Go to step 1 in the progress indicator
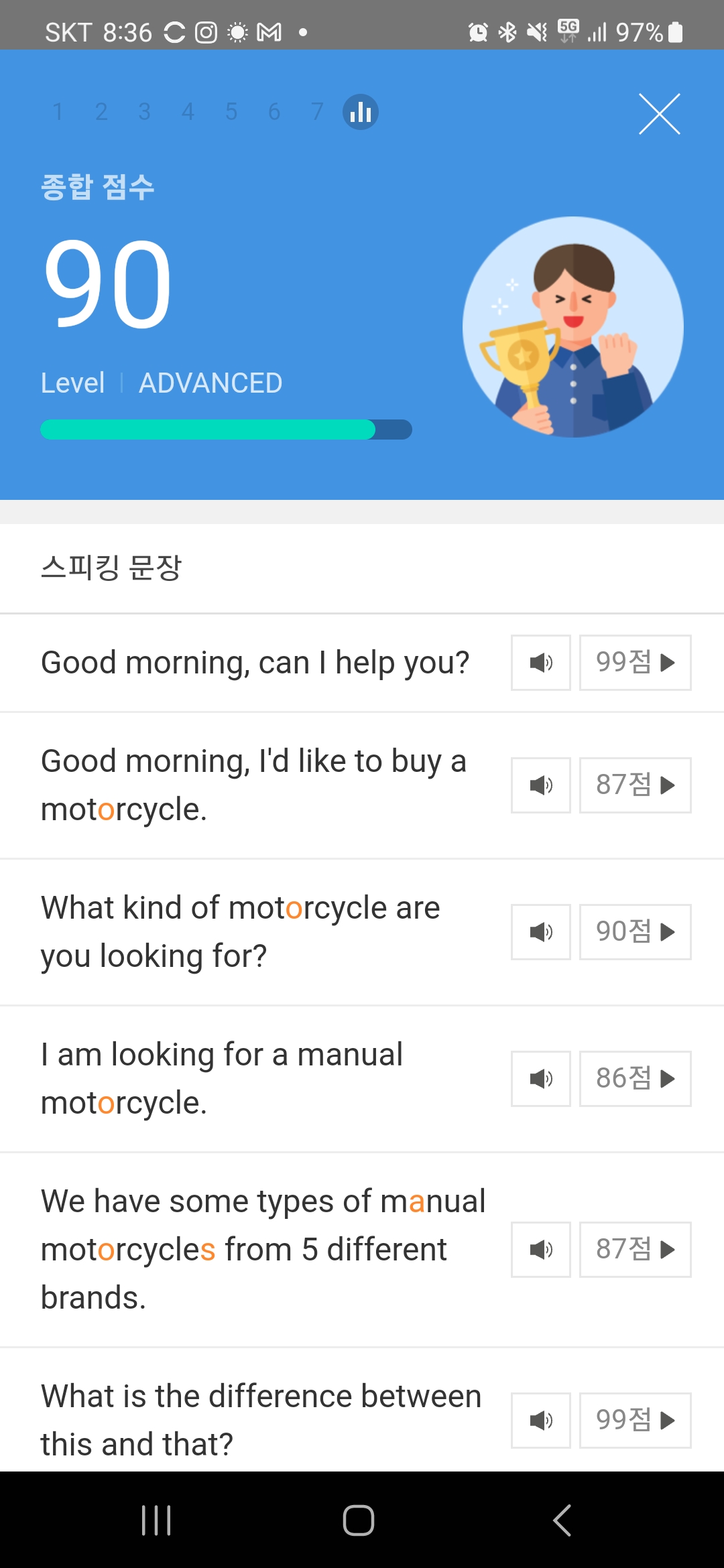The height and width of the screenshot is (1568, 724). click(58, 112)
